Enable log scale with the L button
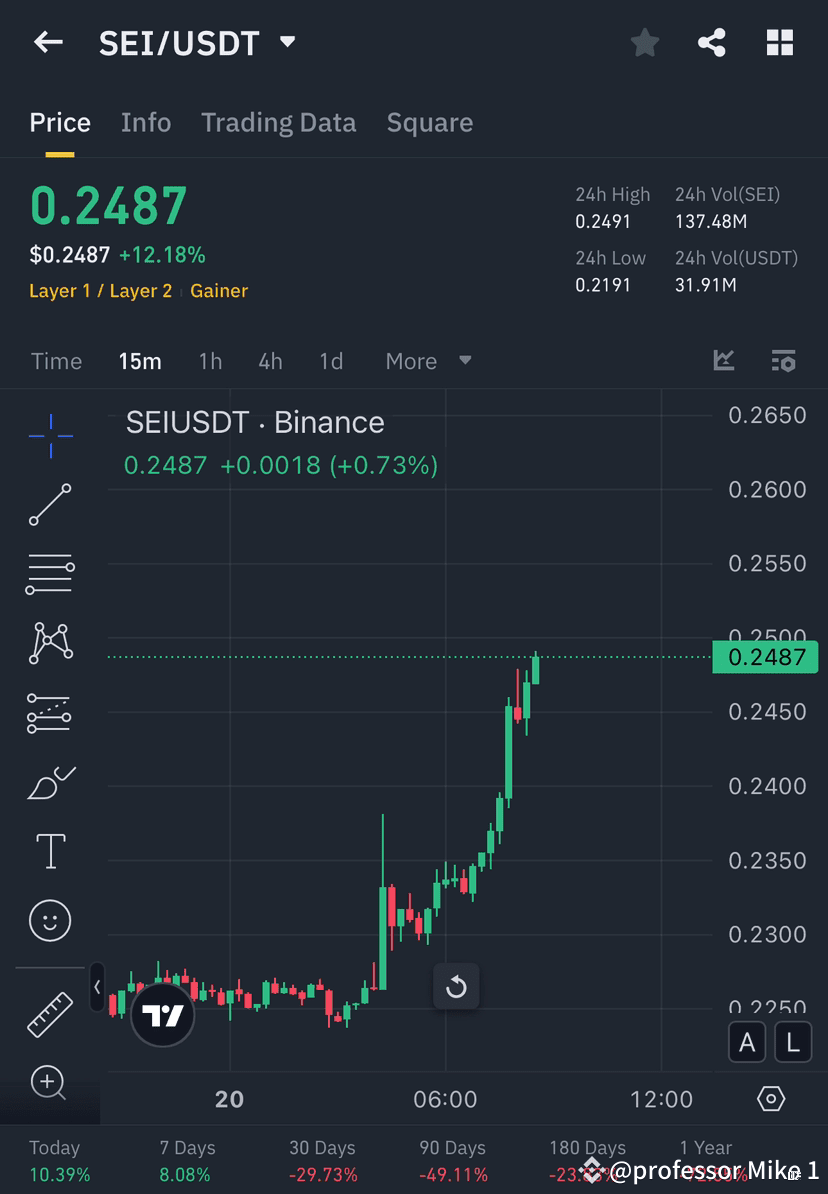The image size is (828, 1194). click(x=792, y=1042)
